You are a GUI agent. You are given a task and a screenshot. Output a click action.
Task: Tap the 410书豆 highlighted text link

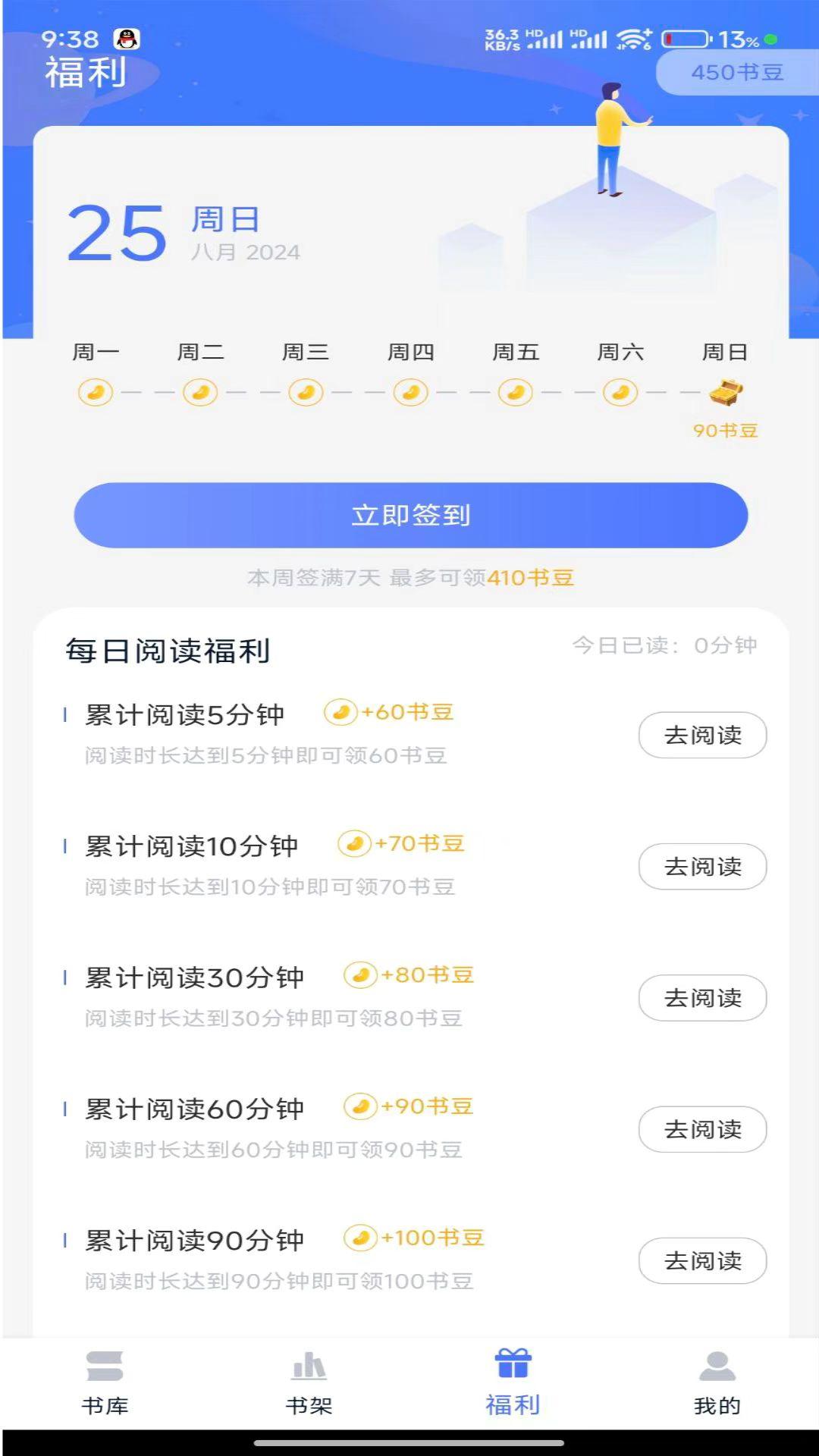click(529, 578)
